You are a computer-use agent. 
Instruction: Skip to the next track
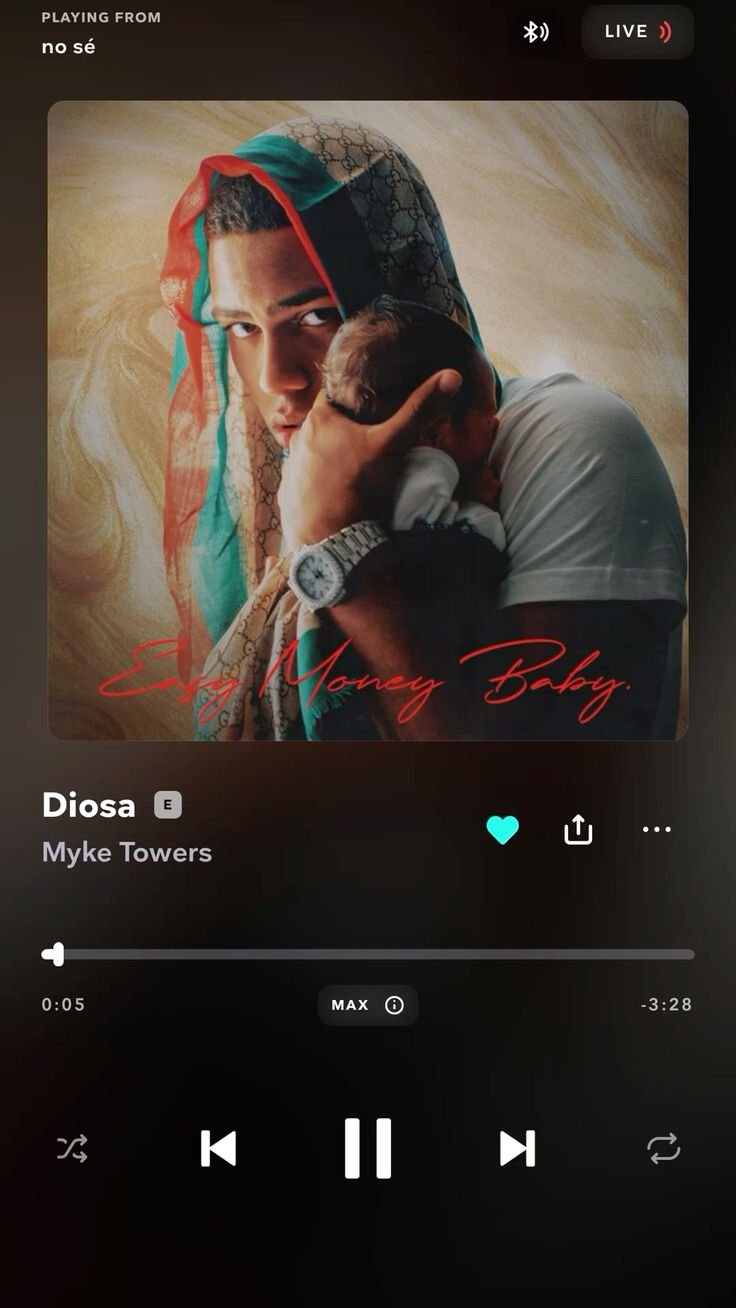point(517,1148)
